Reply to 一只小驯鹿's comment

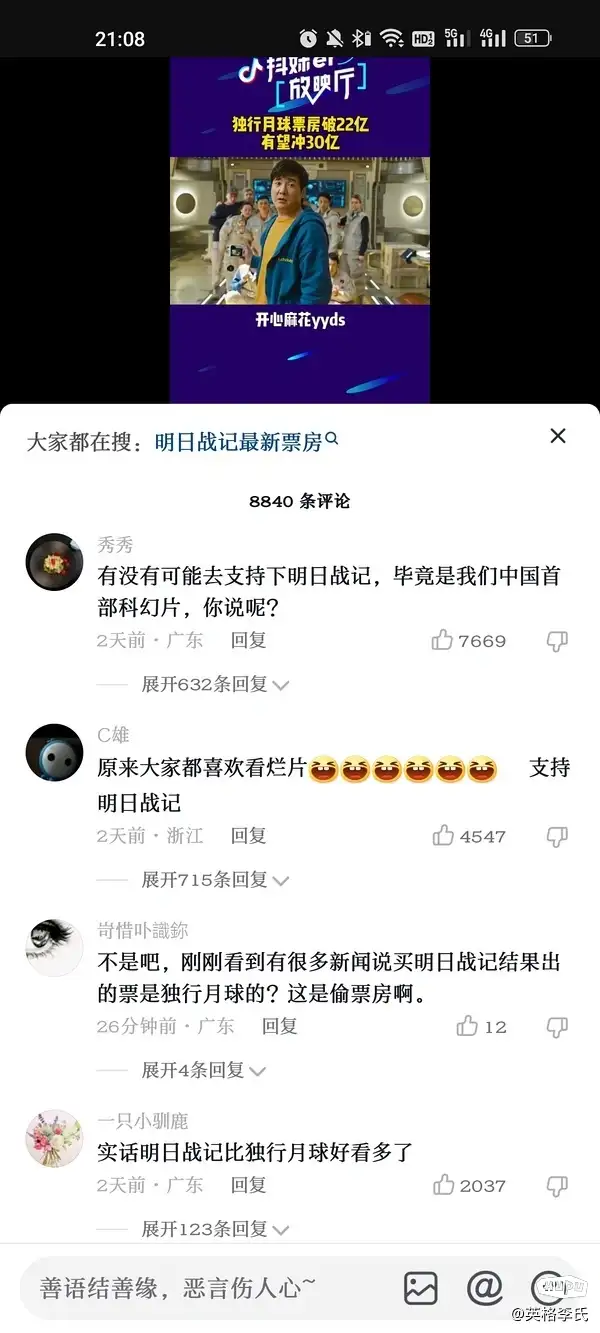pos(248,1185)
